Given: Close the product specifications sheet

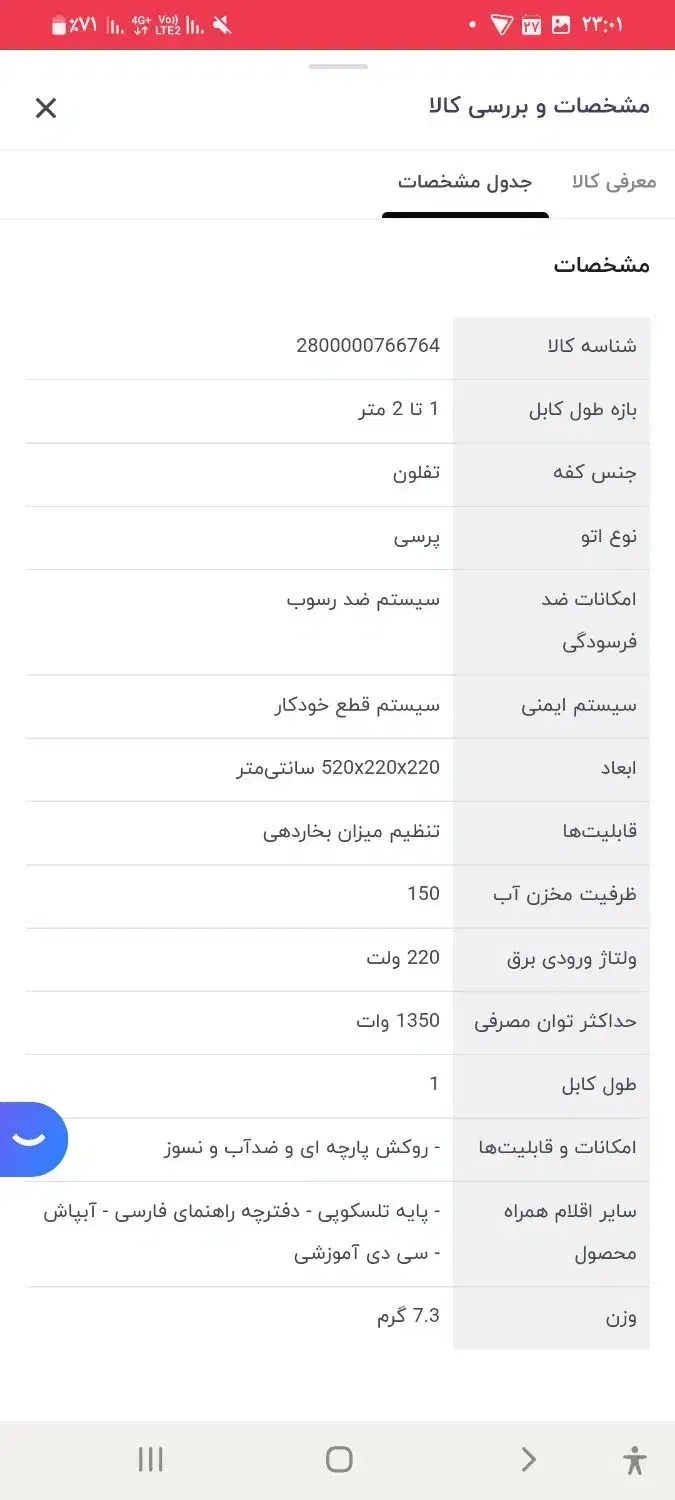Looking at the screenshot, I should 46,108.
